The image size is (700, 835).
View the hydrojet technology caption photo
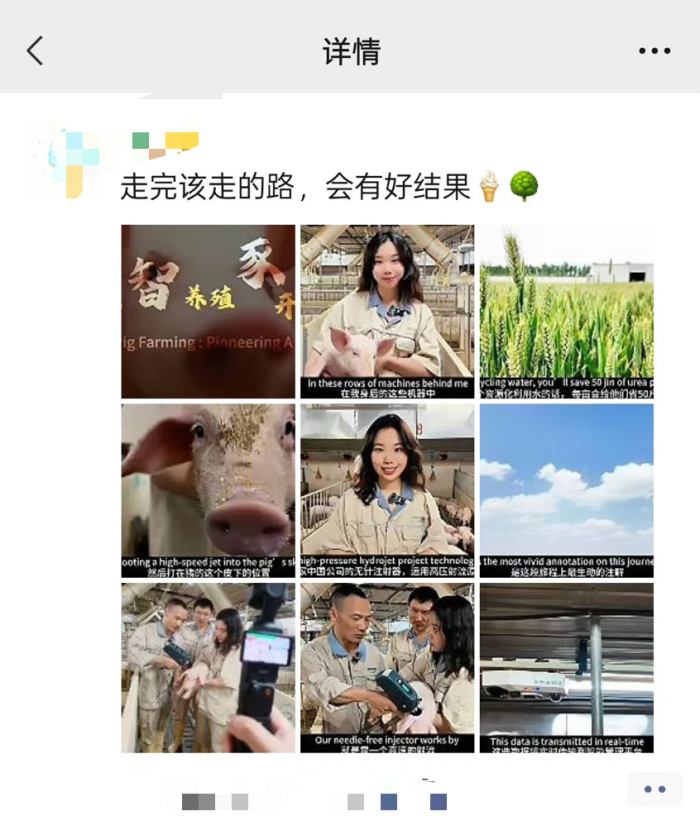(387, 490)
